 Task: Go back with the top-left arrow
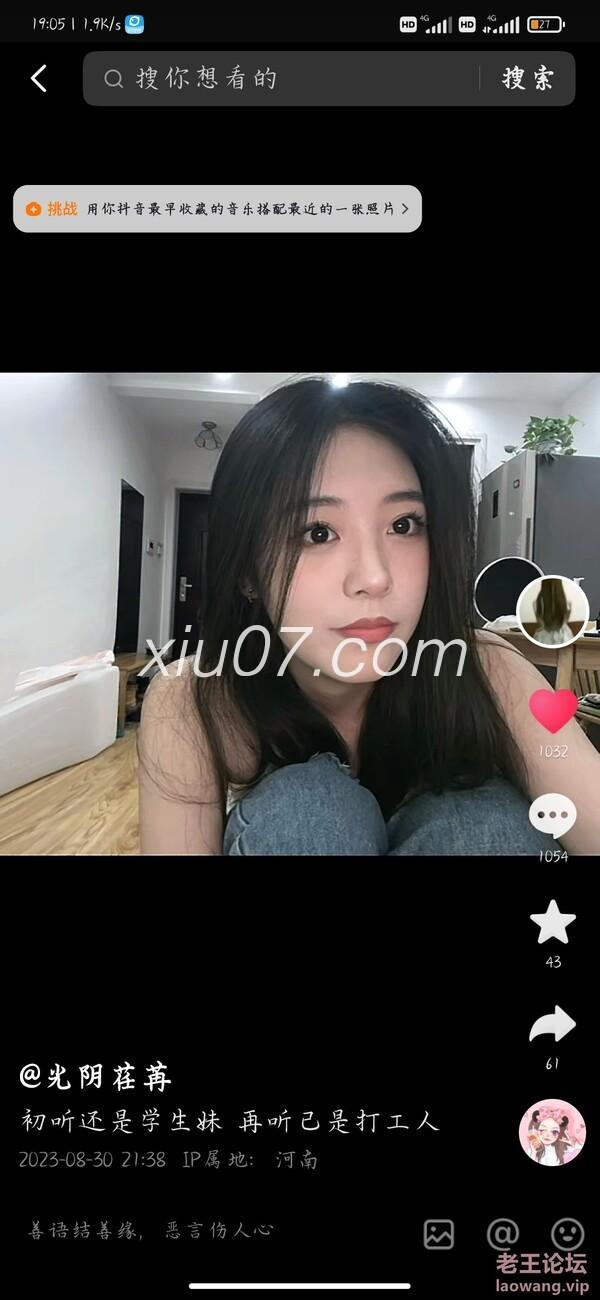tap(39, 78)
